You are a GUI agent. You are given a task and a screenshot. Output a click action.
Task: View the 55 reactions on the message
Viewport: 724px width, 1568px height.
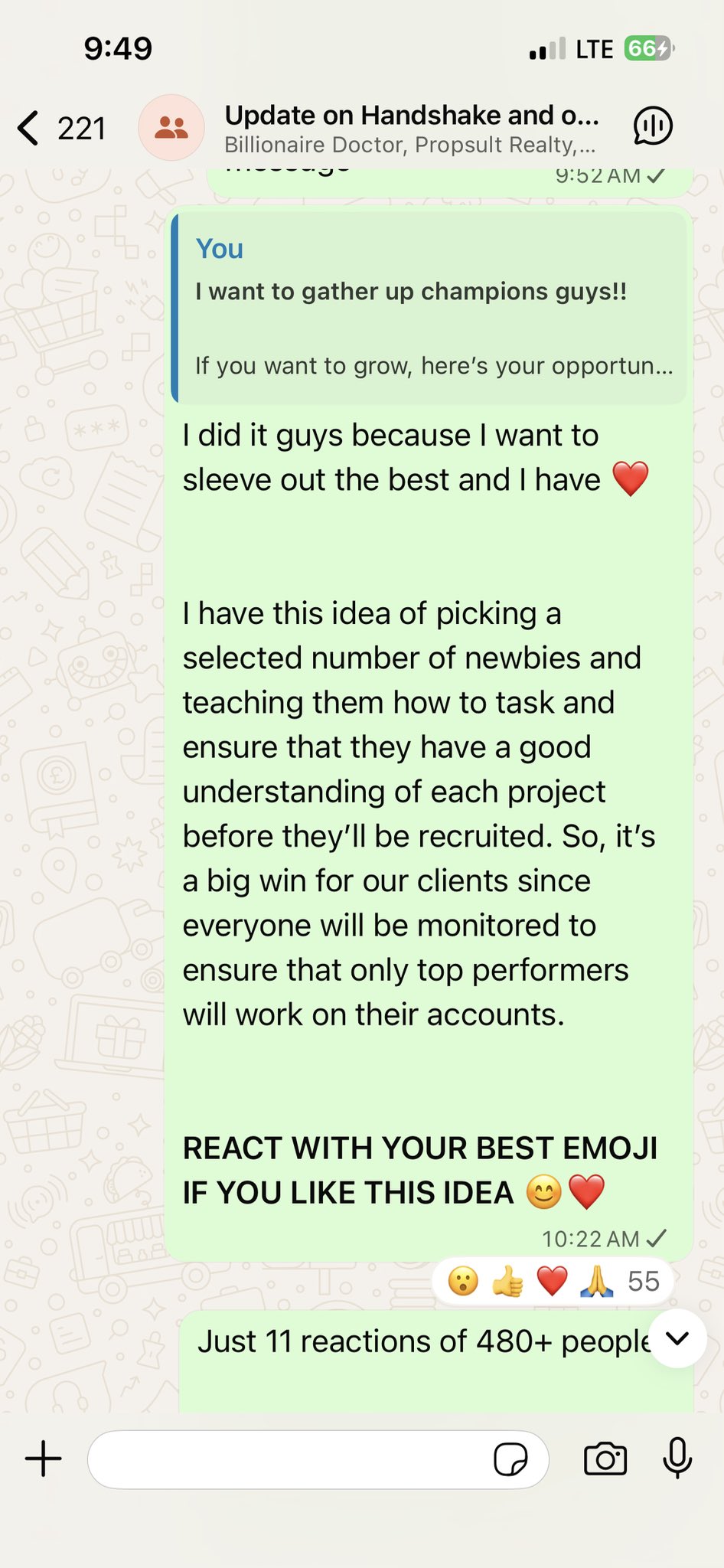pyautogui.click(x=553, y=1281)
